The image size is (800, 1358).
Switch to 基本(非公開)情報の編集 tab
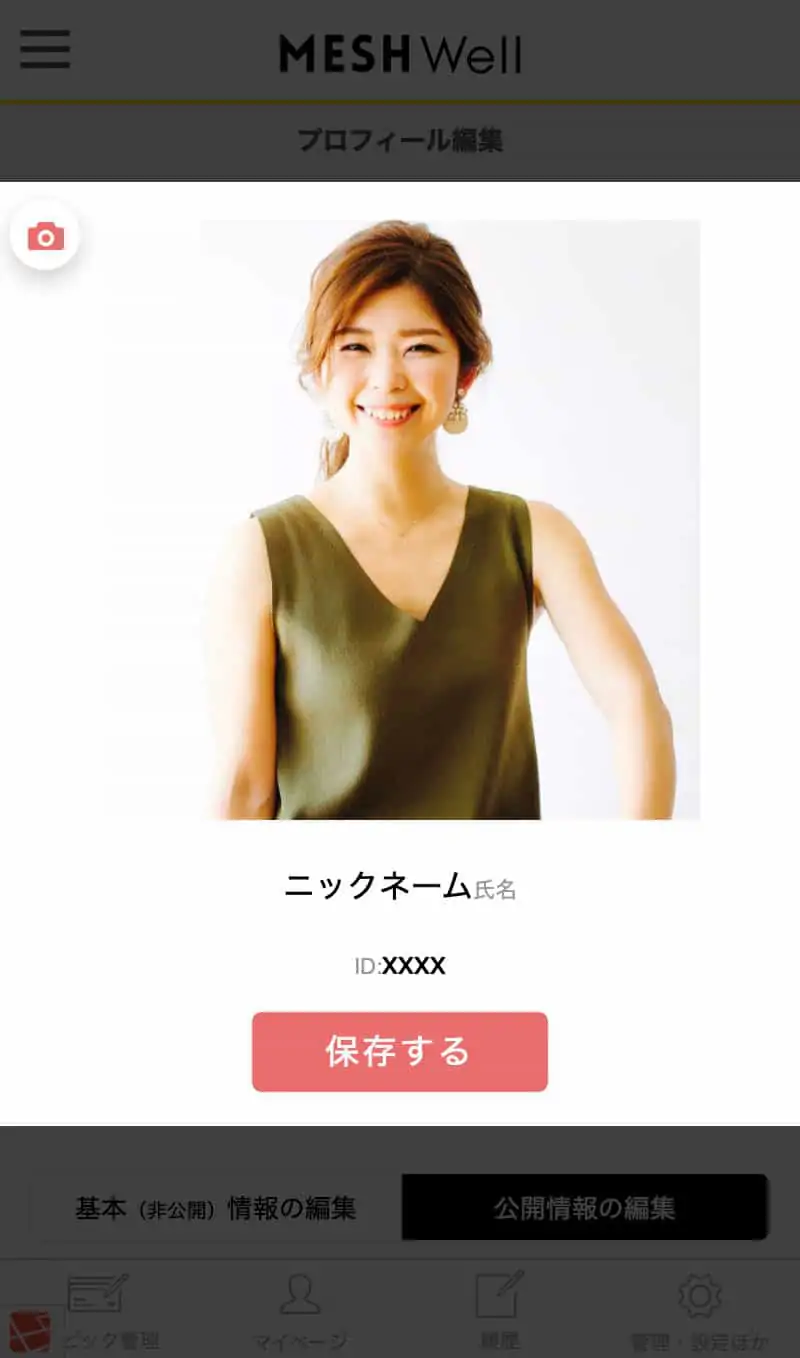pos(216,1208)
